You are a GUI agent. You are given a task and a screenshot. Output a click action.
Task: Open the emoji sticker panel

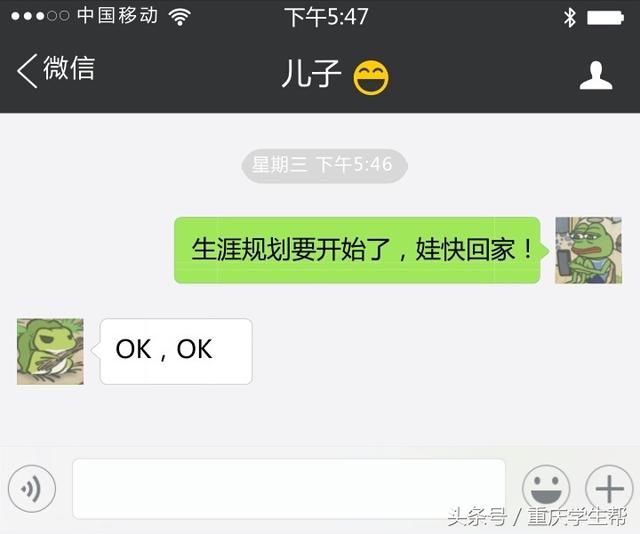click(546, 489)
